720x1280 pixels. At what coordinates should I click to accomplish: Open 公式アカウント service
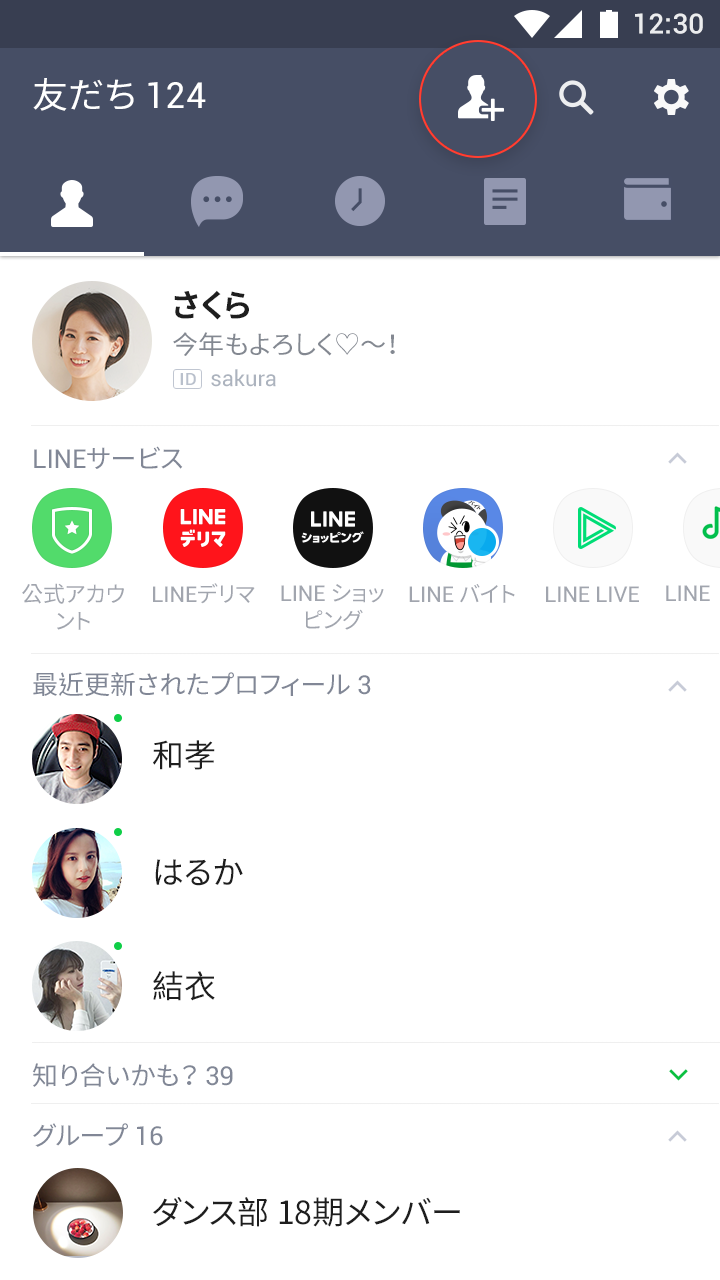tap(72, 528)
